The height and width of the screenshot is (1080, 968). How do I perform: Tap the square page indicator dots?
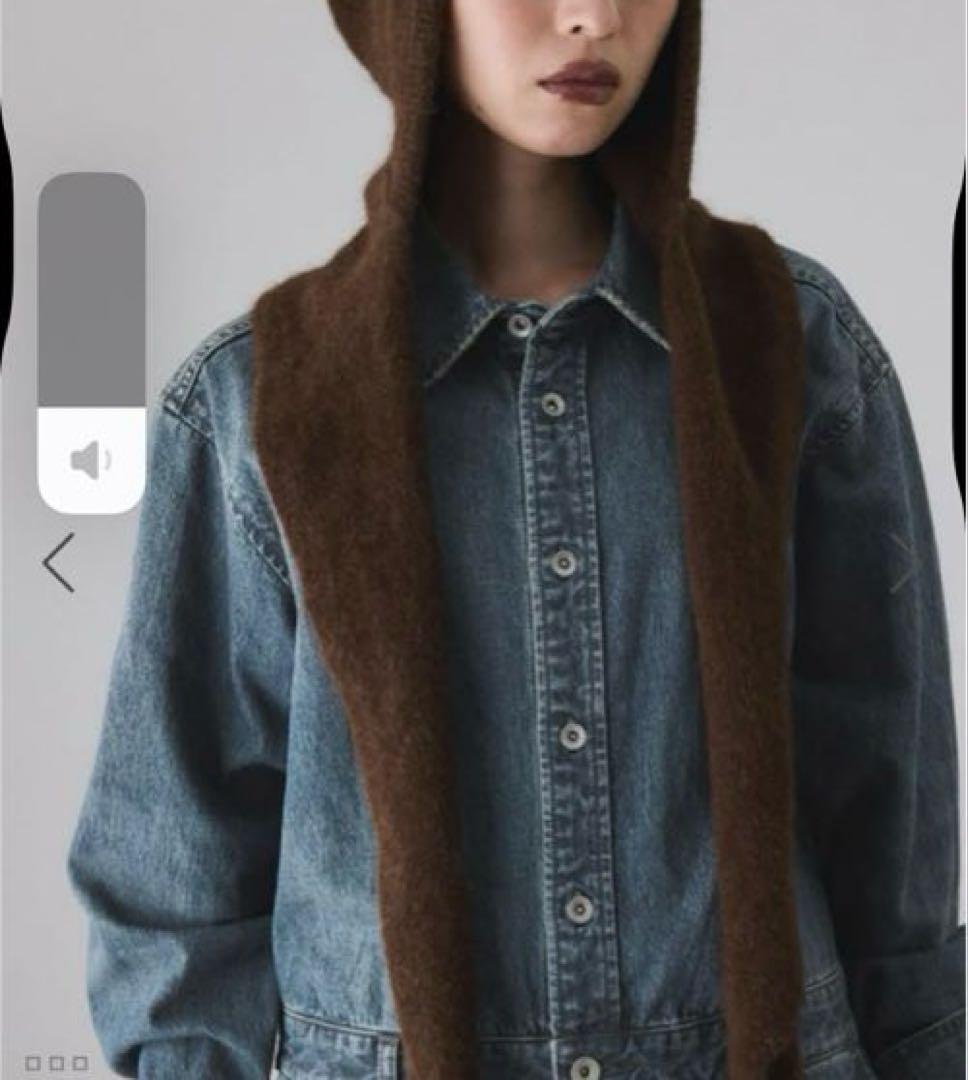click(57, 1063)
